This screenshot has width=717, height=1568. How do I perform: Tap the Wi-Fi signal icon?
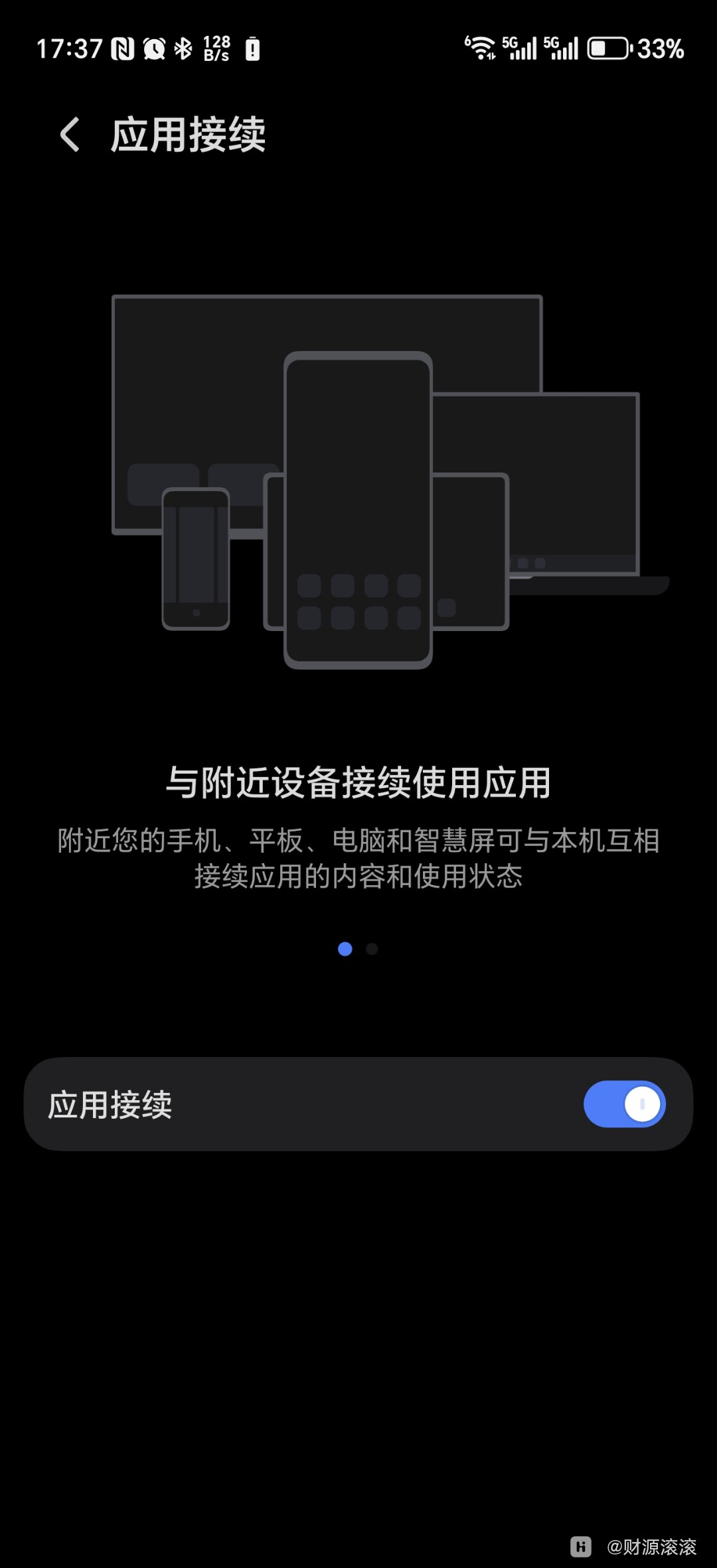tap(480, 48)
